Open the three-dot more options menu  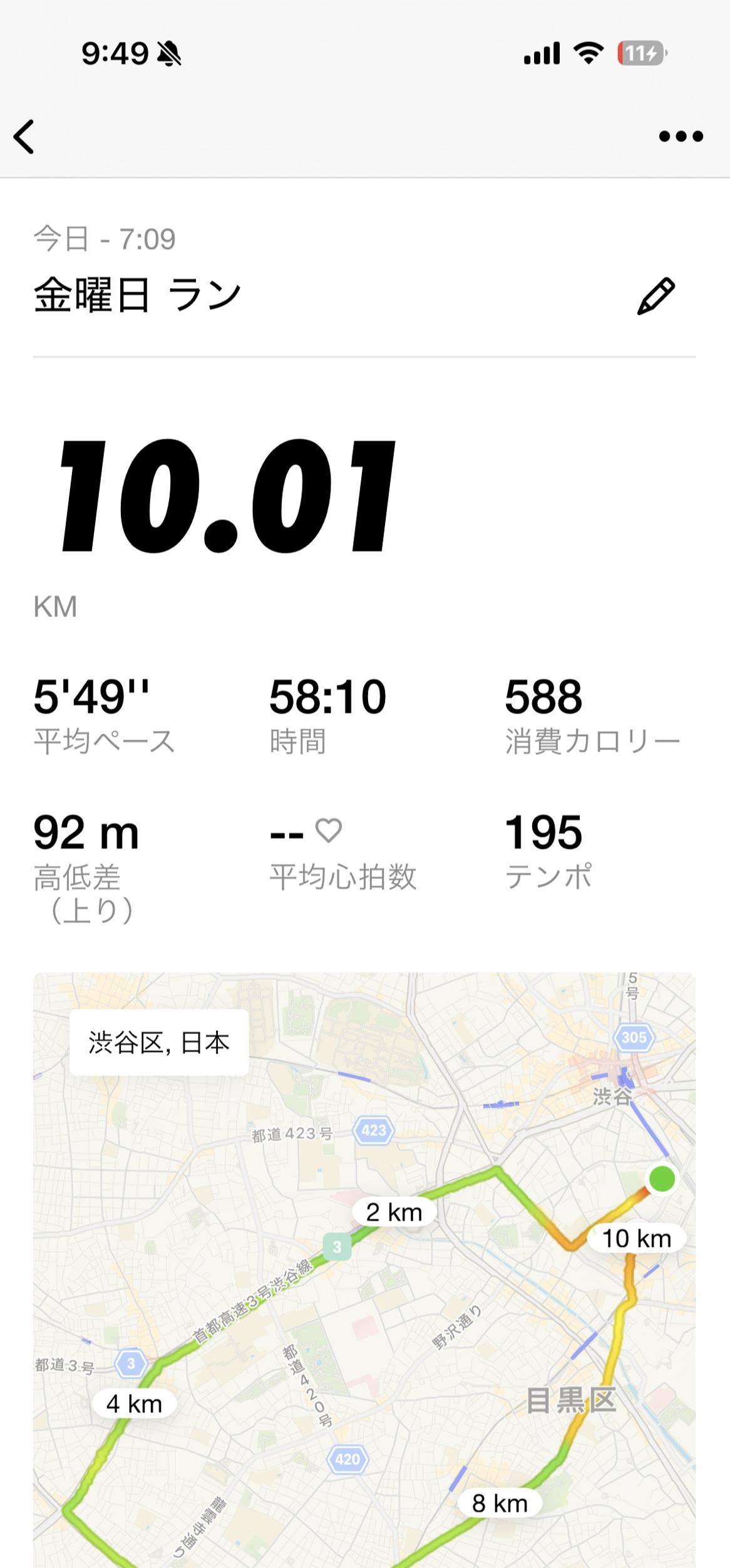(x=681, y=136)
